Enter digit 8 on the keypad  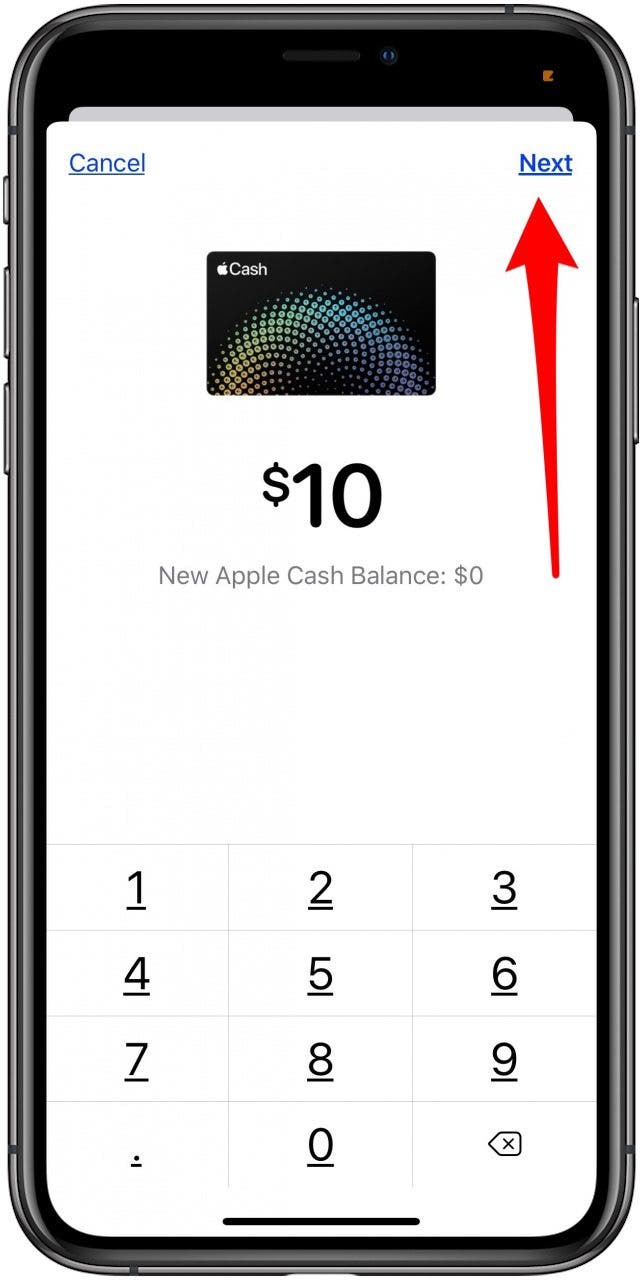320,1060
